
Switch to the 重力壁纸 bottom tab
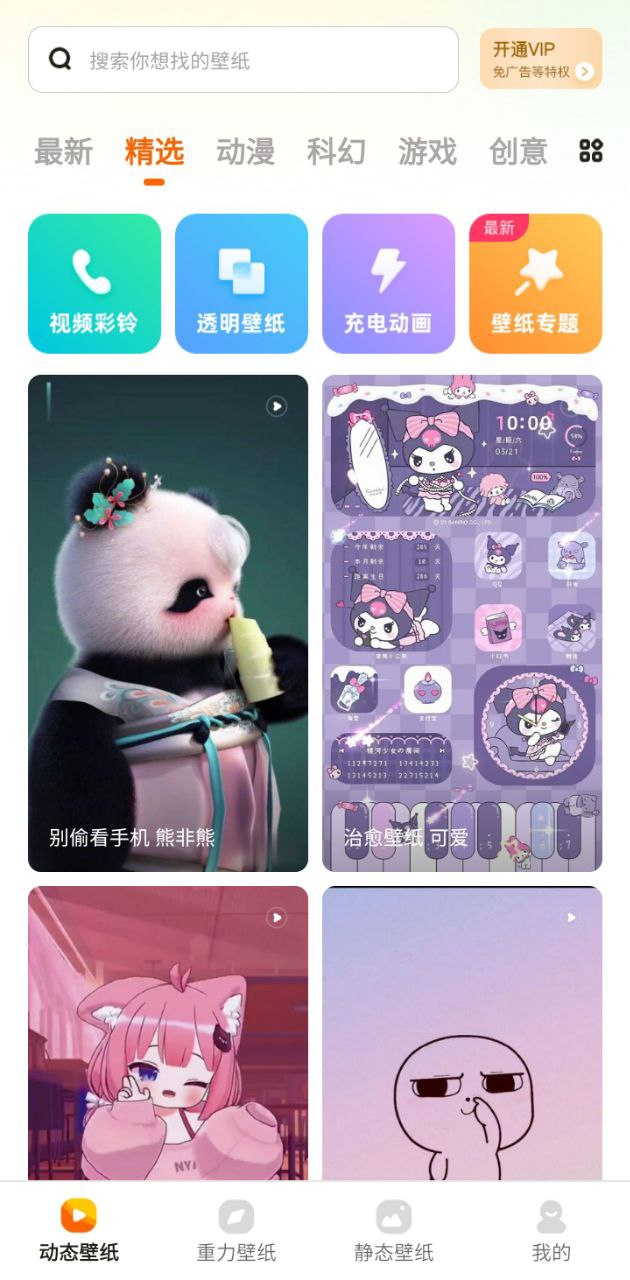(x=236, y=1232)
